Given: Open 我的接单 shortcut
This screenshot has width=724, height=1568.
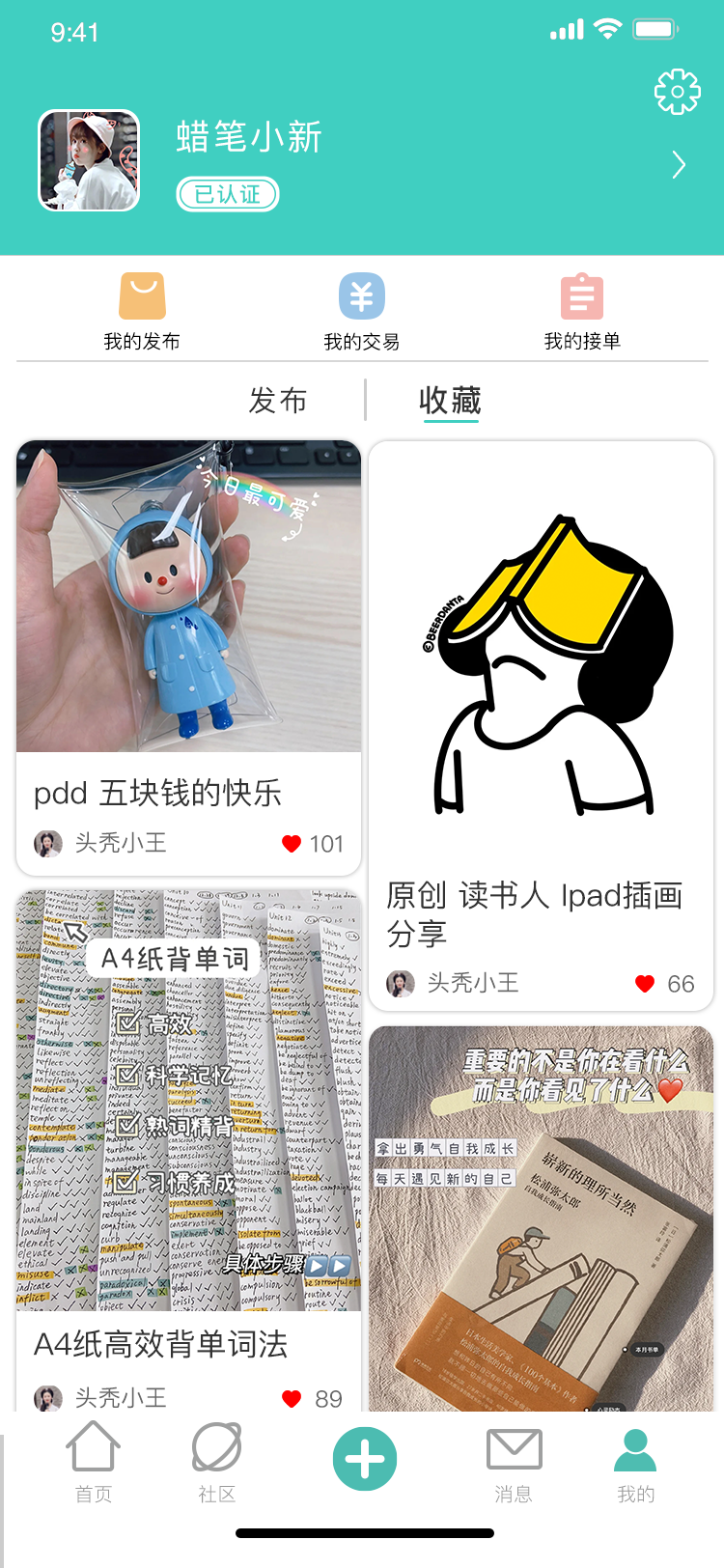Looking at the screenshot, I should pyautogui.click(x=582, y=311).
